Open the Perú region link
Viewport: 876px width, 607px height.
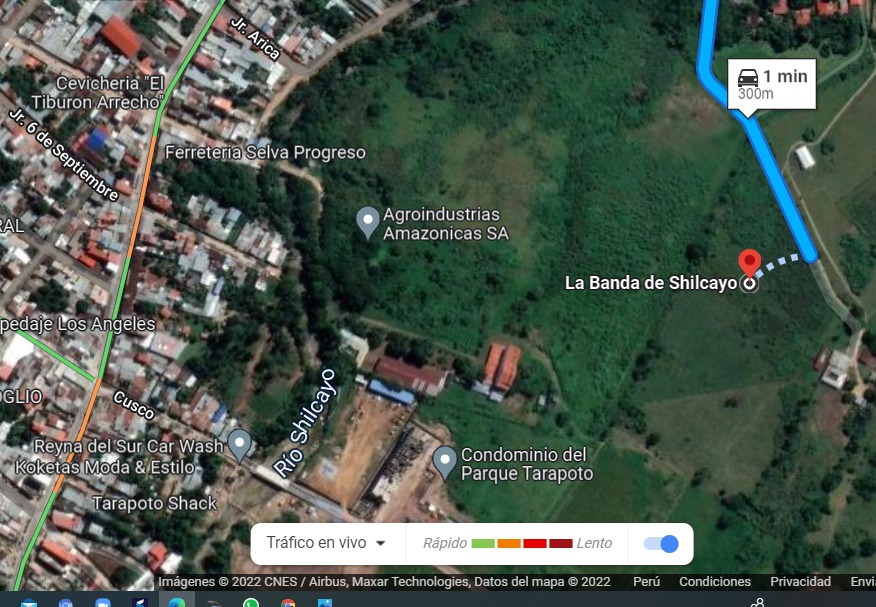coord(646,581)
